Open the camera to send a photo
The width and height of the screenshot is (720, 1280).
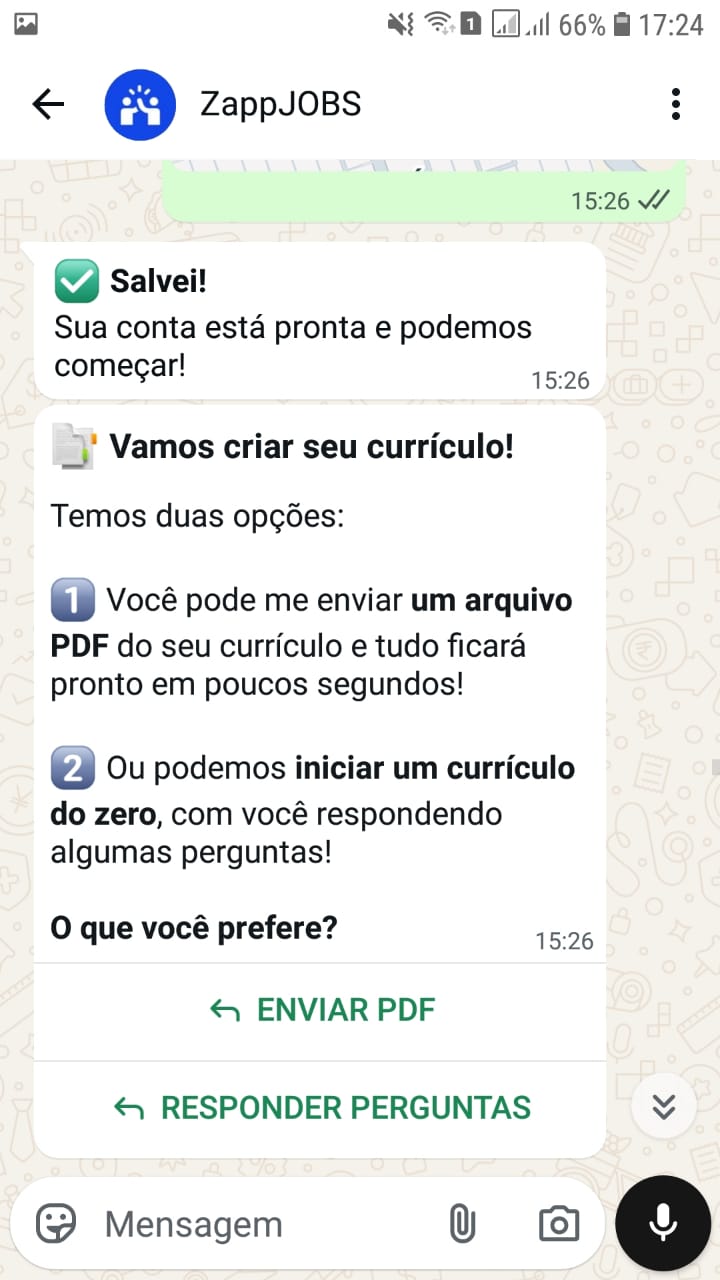[x=559, y=1222]
